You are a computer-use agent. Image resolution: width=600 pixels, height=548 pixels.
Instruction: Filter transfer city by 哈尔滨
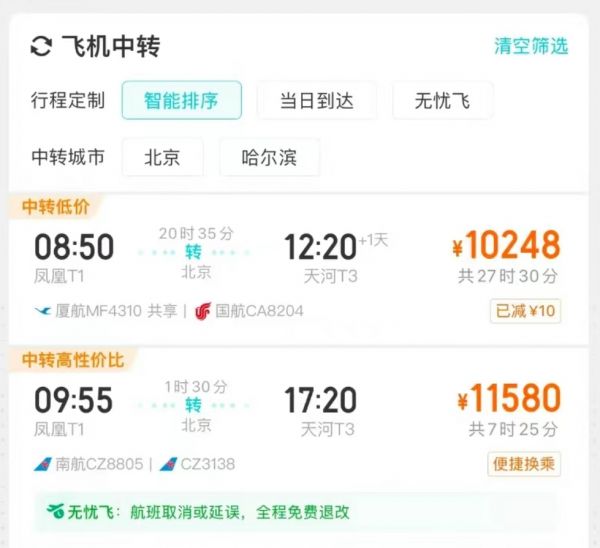tap(269, 157)
